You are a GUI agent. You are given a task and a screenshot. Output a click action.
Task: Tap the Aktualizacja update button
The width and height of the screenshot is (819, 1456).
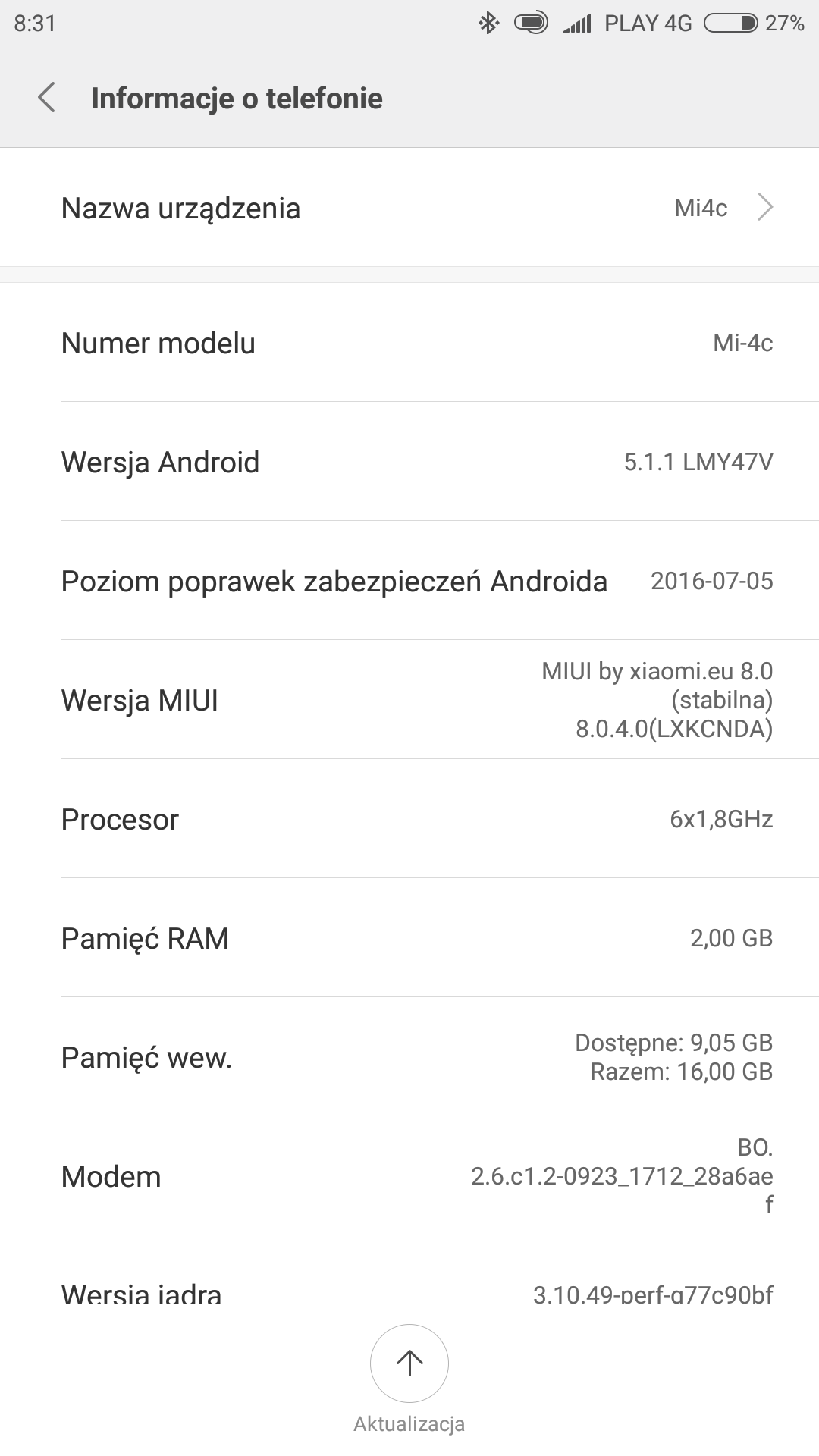coord(409,1364)
